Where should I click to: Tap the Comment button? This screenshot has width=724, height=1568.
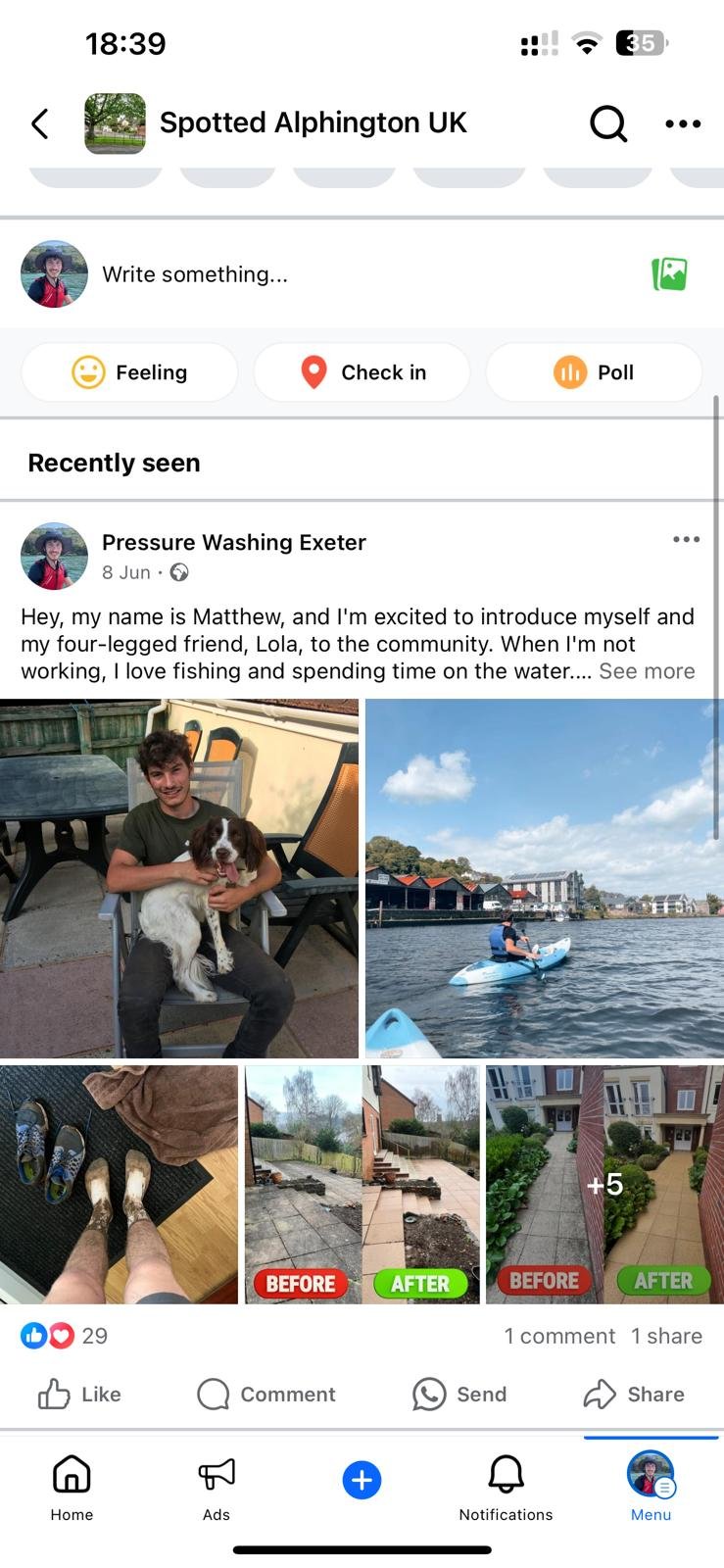pyautogui.click(x=266, y=1394)
